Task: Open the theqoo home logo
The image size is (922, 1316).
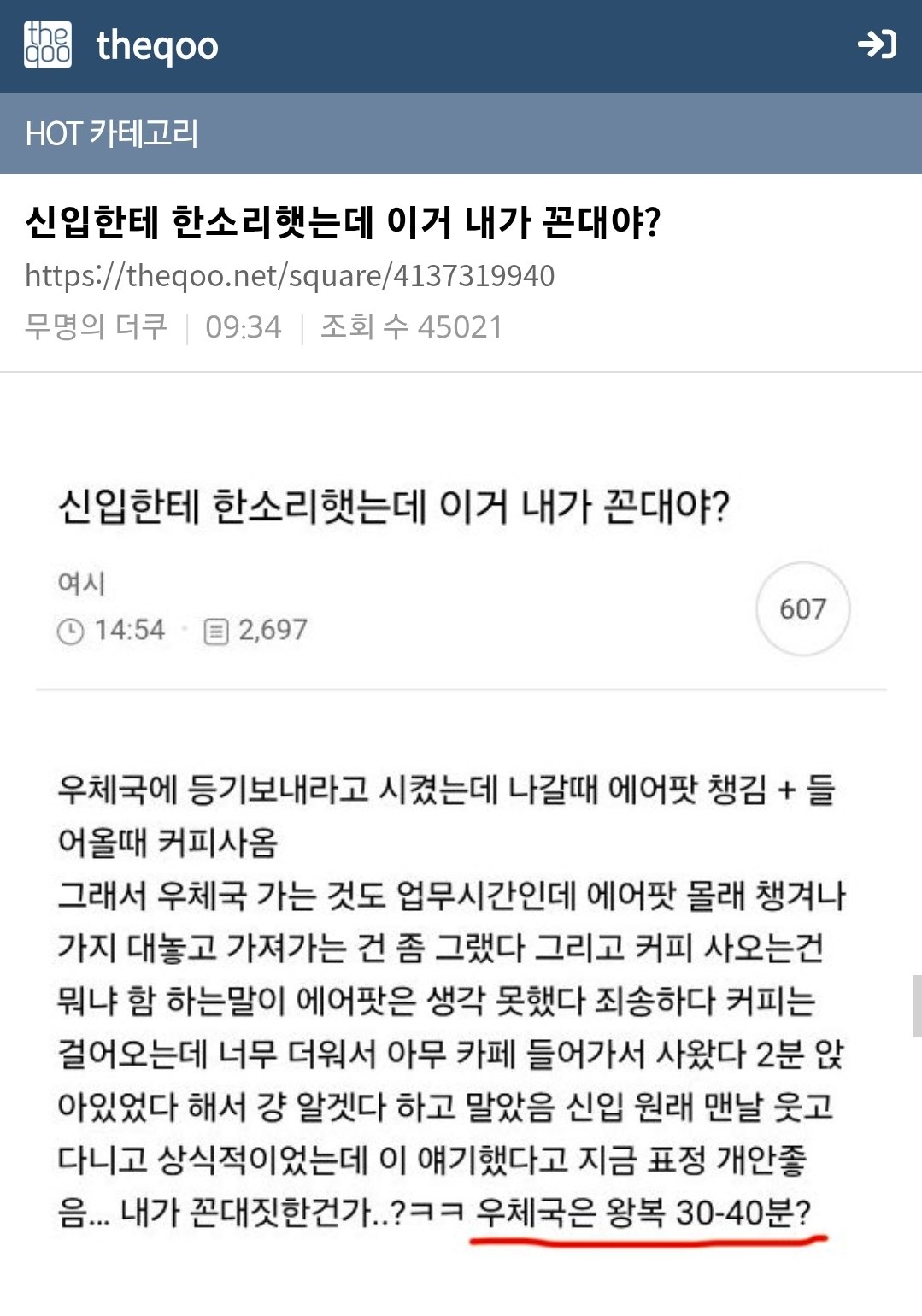Action: point(48,45)
